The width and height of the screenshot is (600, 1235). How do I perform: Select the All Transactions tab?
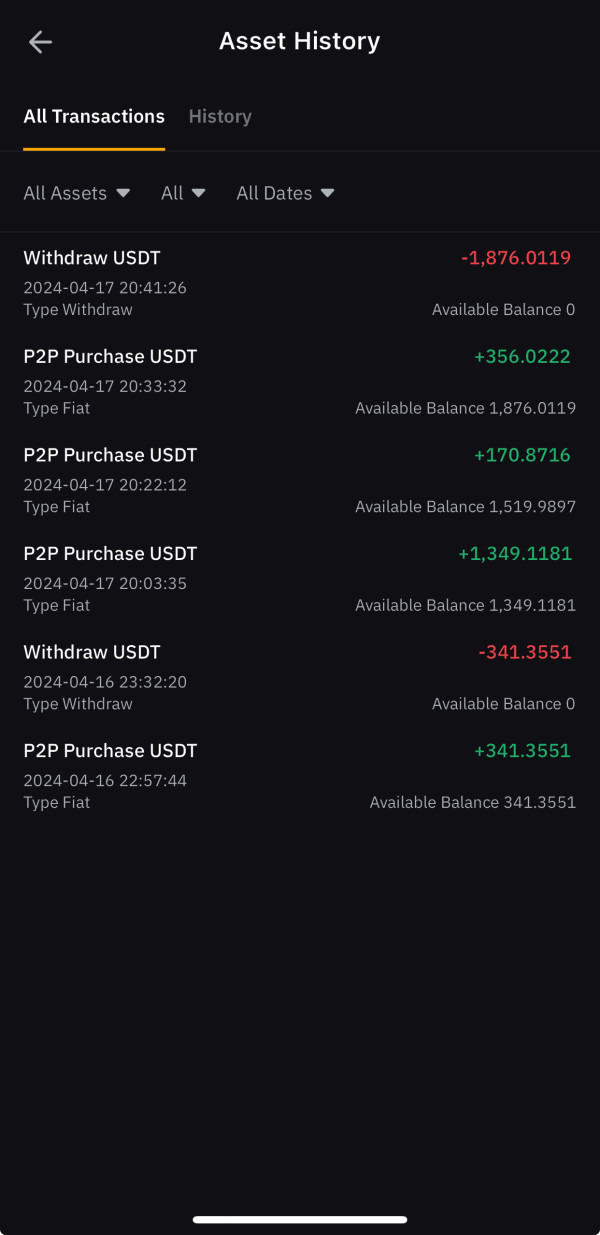pyautogui.click(x=94, y=116)
